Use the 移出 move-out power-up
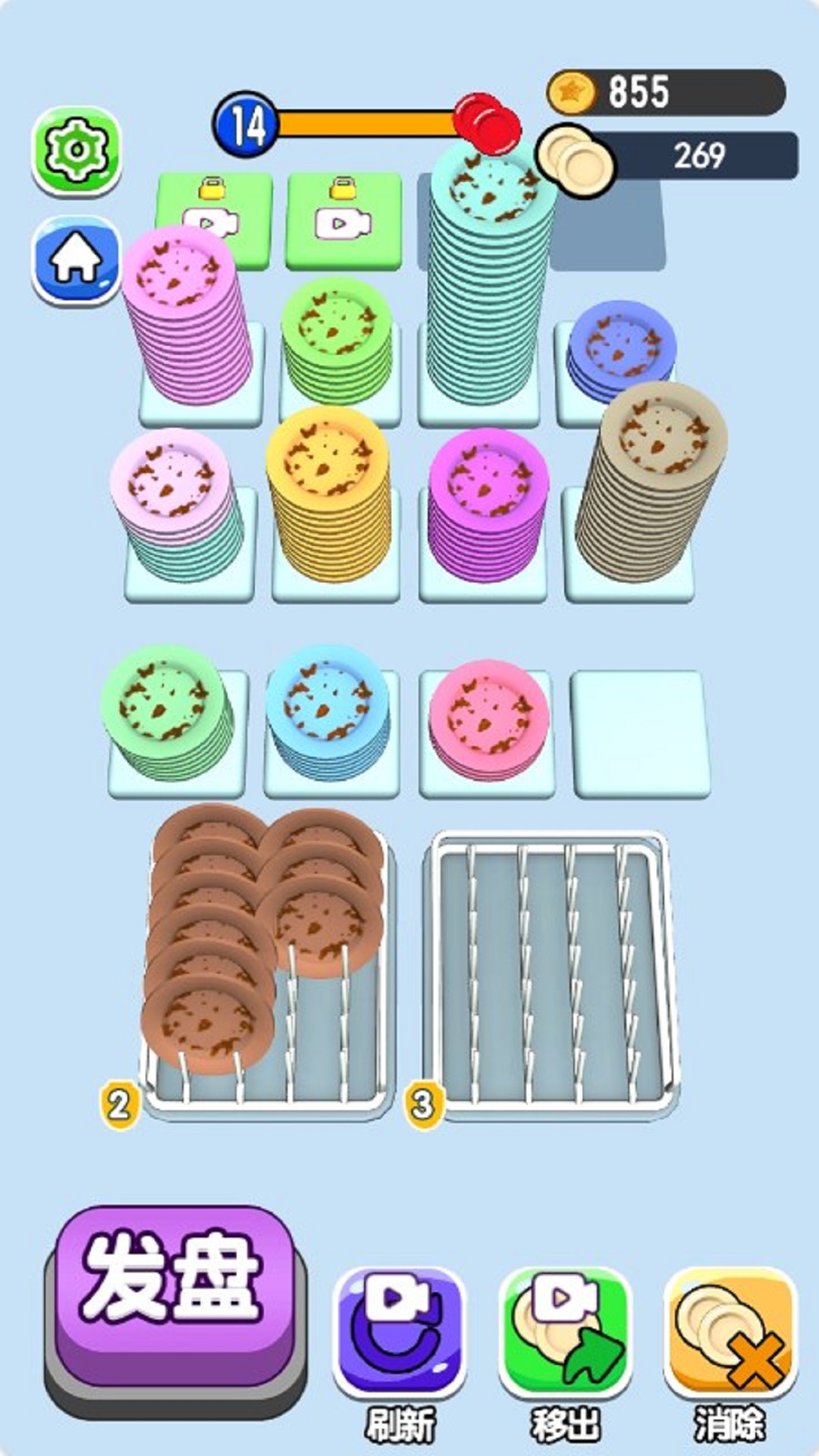The image size is (819, 1456). (x=565, y=1332)
